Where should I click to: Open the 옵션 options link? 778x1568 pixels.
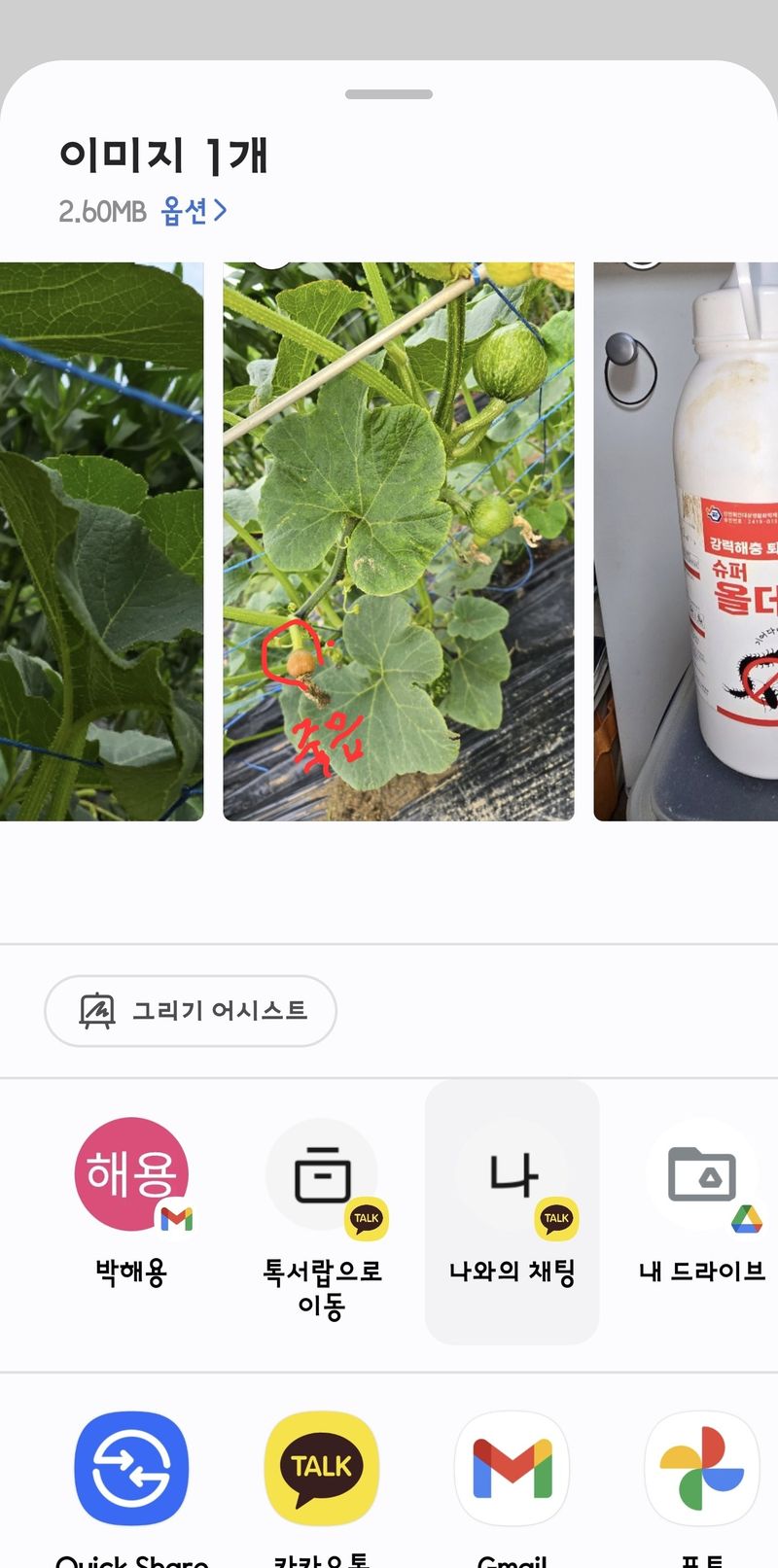(194, 211)
